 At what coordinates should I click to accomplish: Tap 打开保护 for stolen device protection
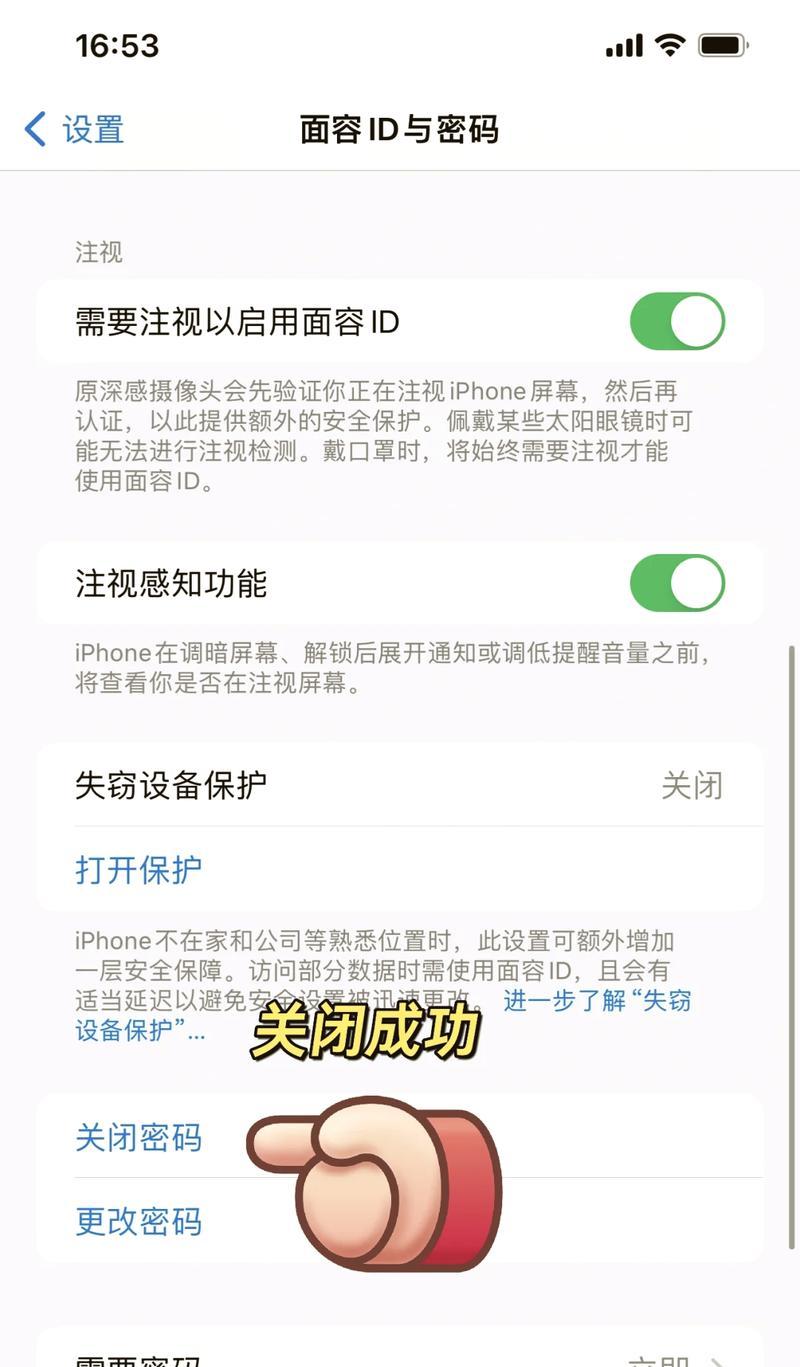click(139, 869)
